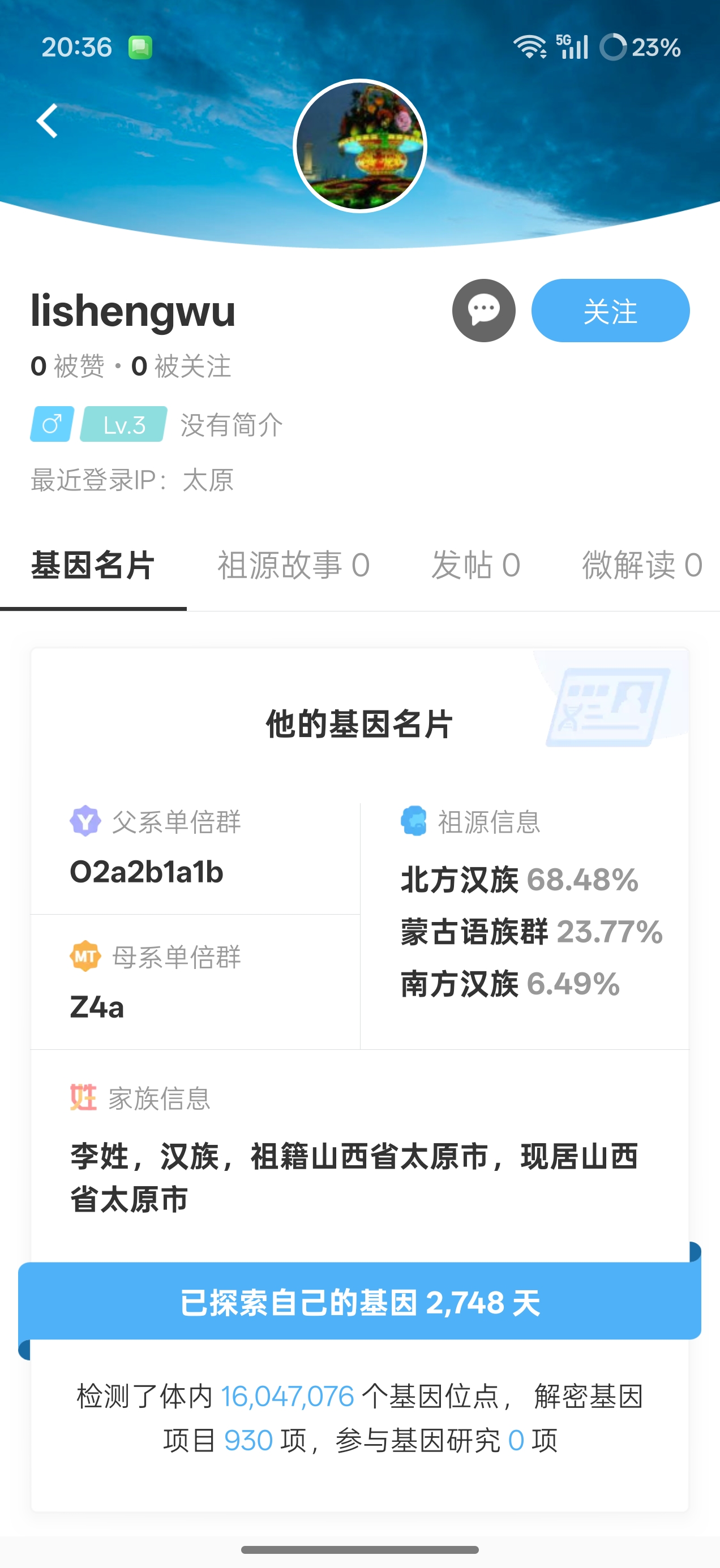The width and height of the screenshot is (720, 1568).
Task: Open lishengwu's profile avatar
Action: point(360,146)
